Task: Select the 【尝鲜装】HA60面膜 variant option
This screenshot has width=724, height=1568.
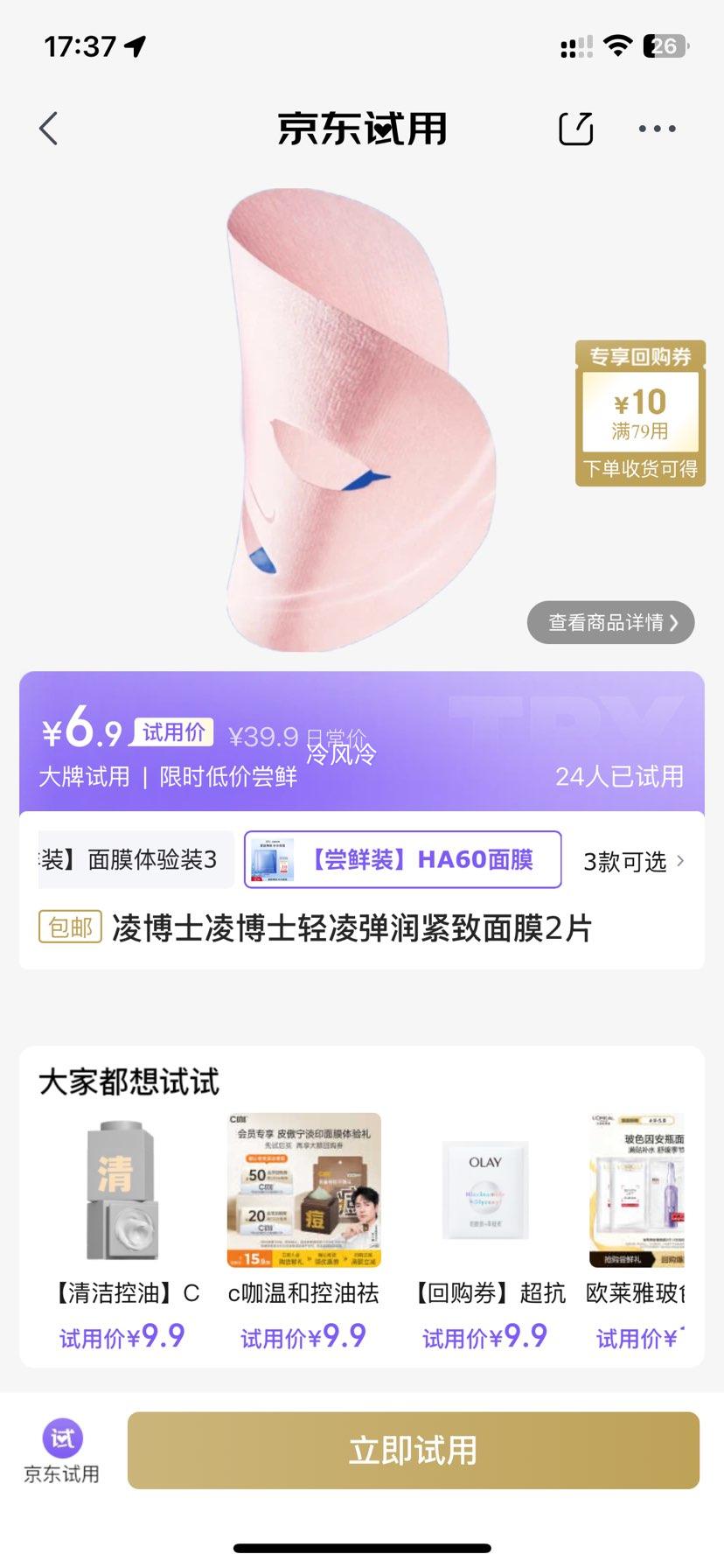Action: (402, 861)
